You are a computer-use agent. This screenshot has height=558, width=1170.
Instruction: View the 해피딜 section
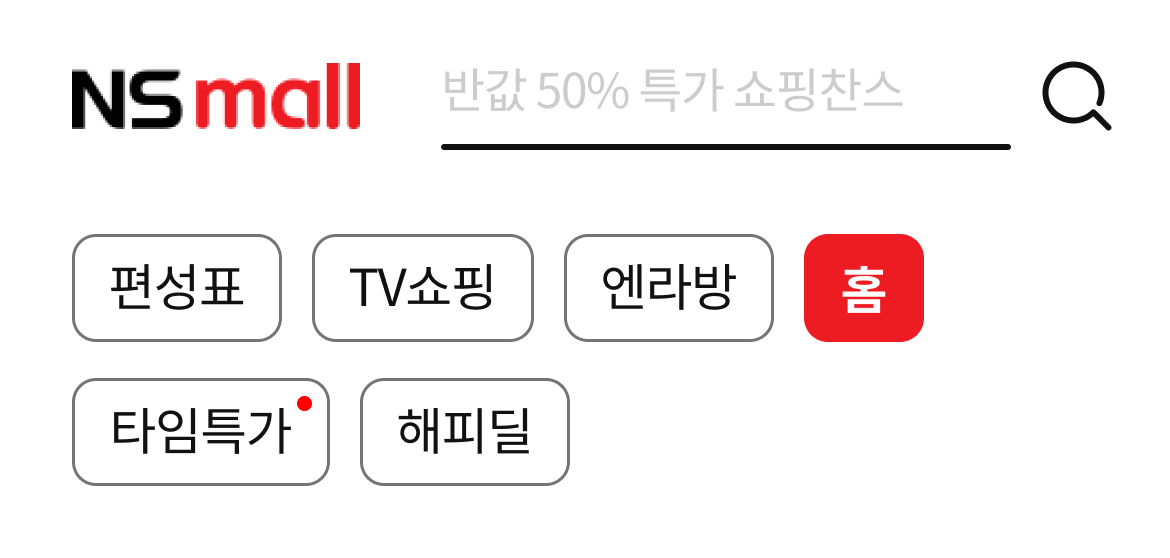coord(464,432)
